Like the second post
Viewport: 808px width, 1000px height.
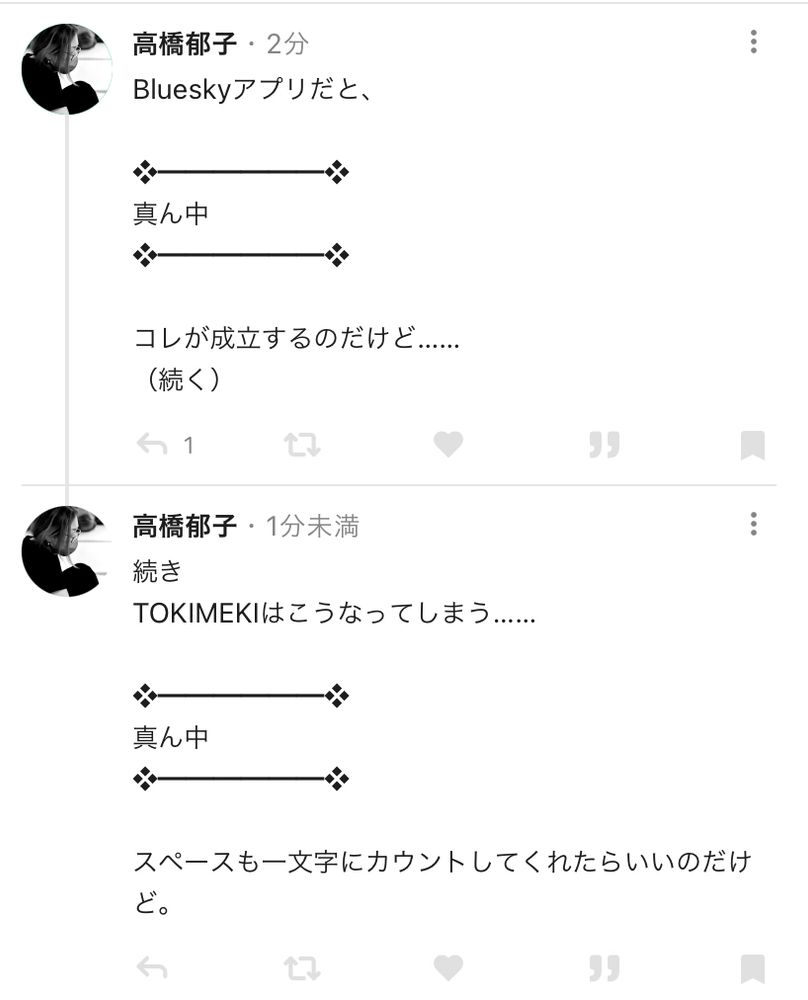[447, 965]
